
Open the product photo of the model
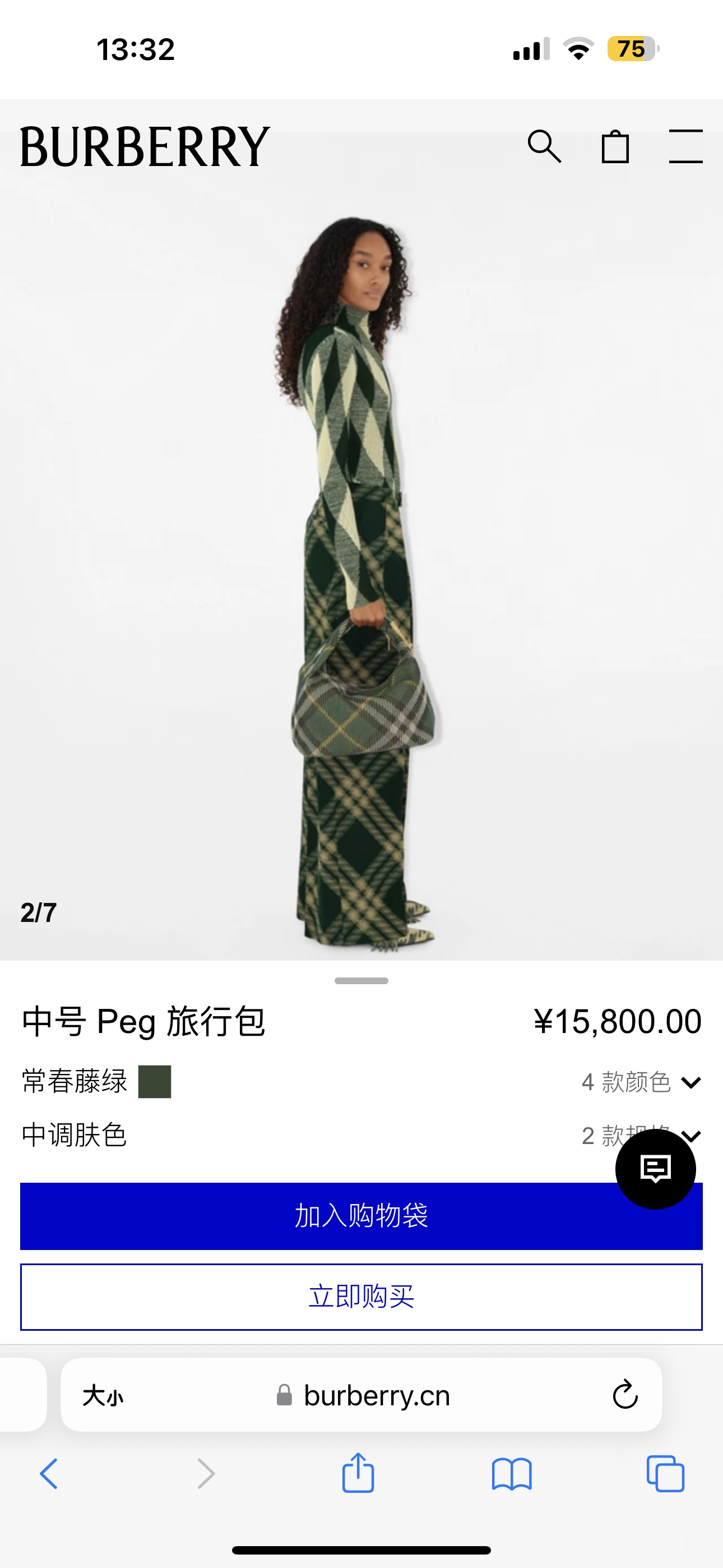(361, 578)
